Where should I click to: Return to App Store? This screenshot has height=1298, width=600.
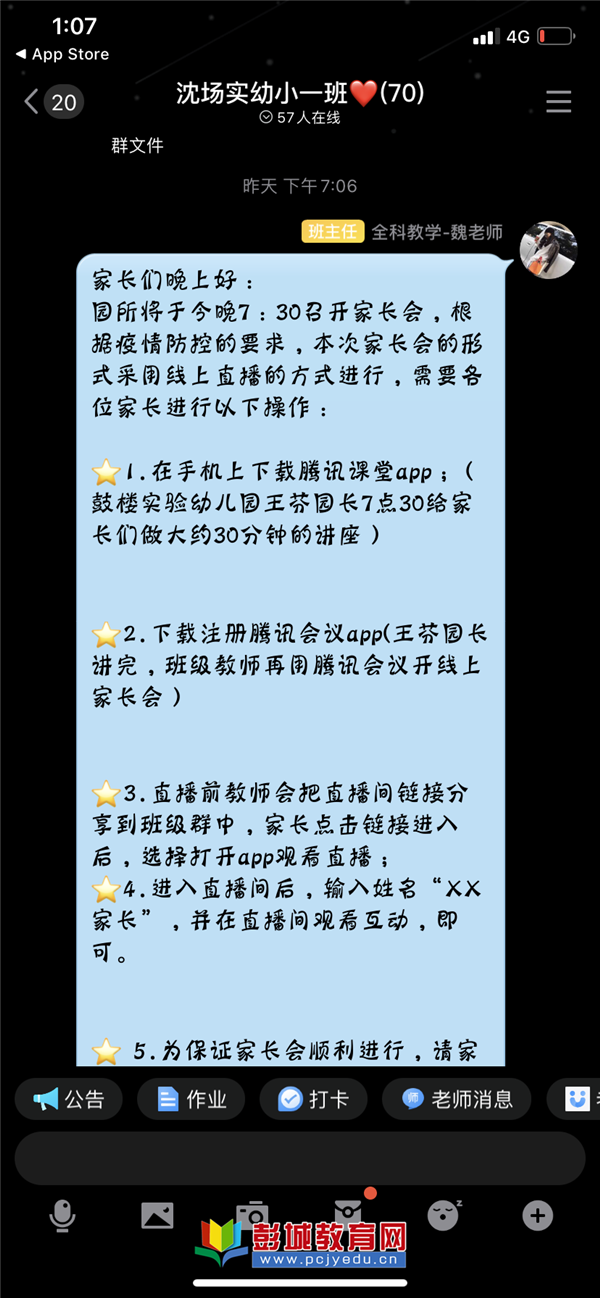[x=62, y=54]
